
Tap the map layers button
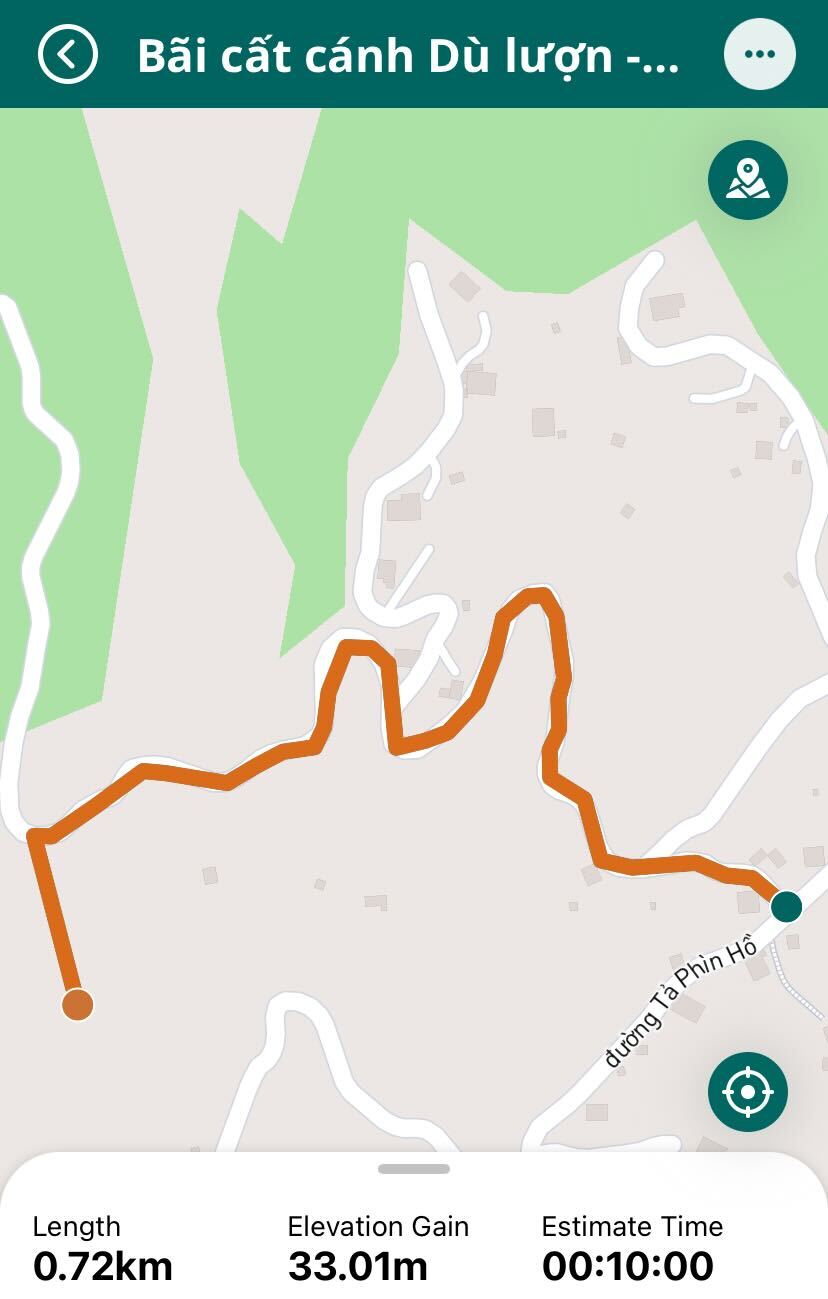click(748, 181)
